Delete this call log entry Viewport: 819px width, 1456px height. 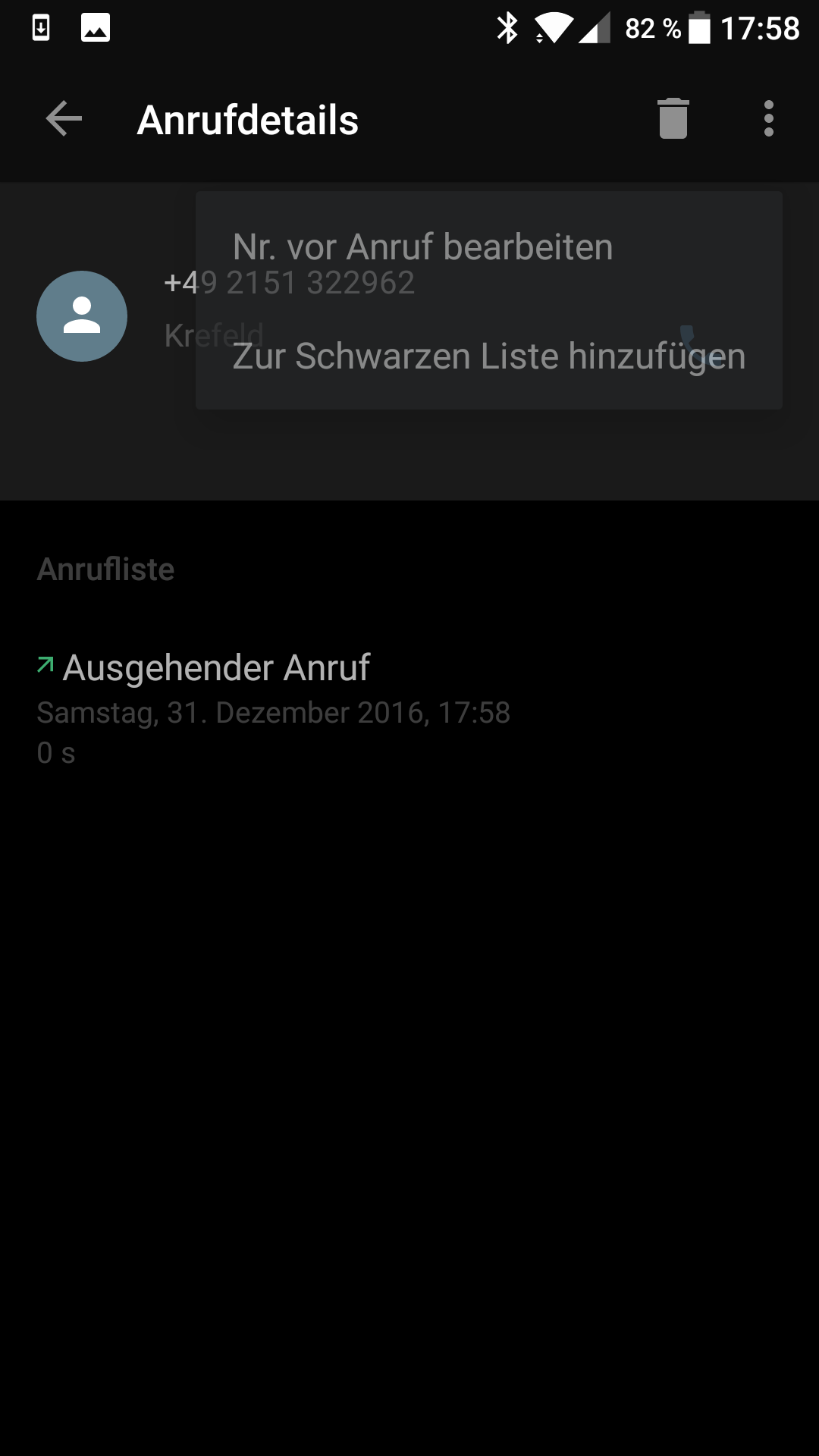click(x=673, y=119)
